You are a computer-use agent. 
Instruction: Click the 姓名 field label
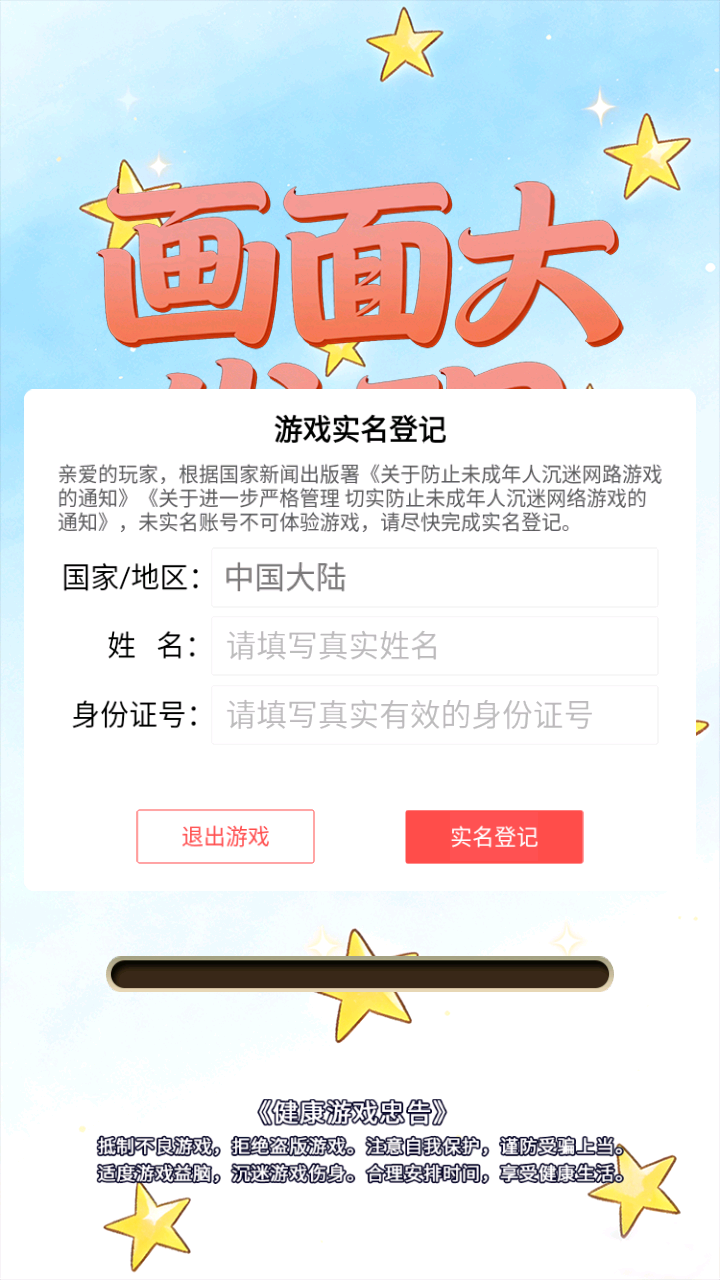142,646
